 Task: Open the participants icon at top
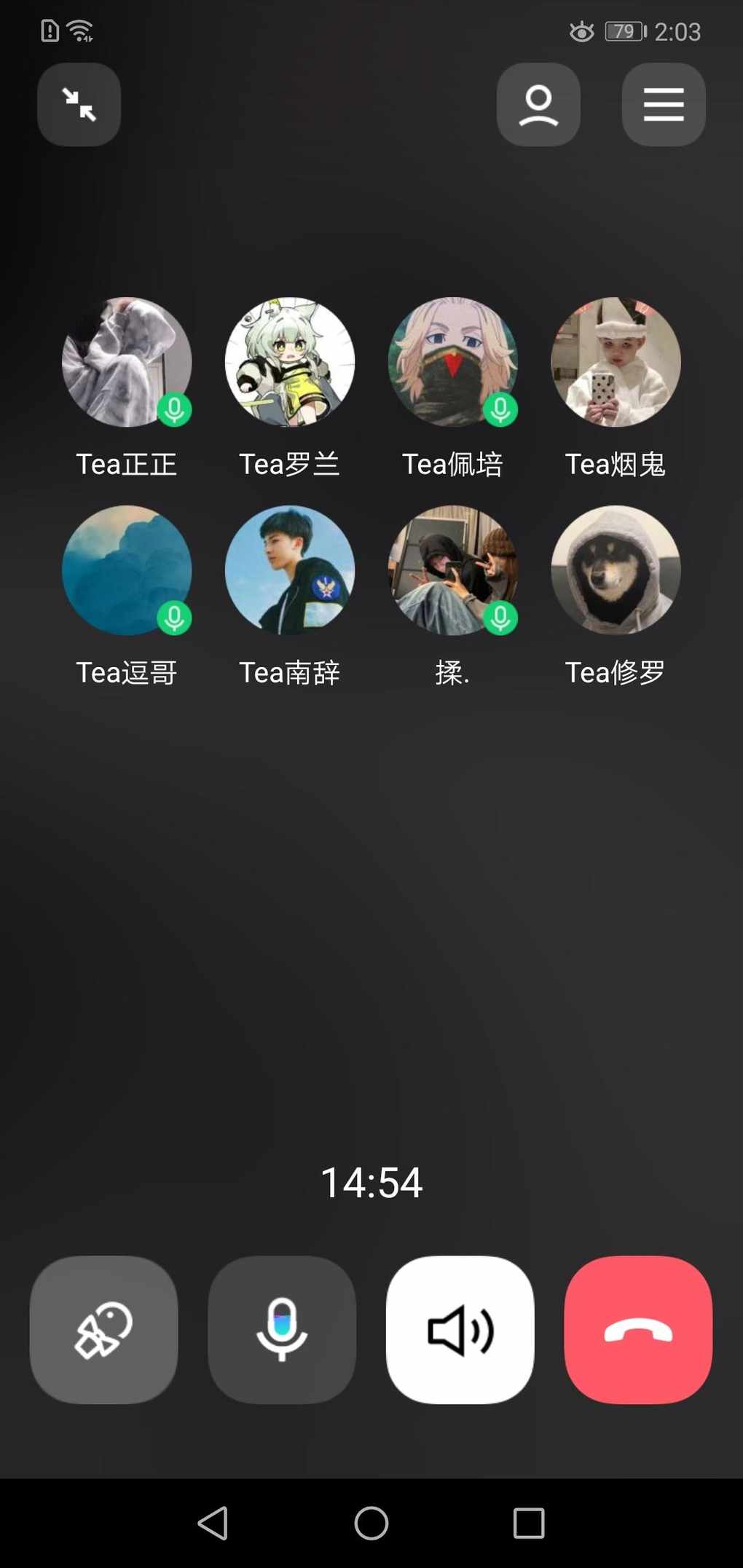coord(538,104)
